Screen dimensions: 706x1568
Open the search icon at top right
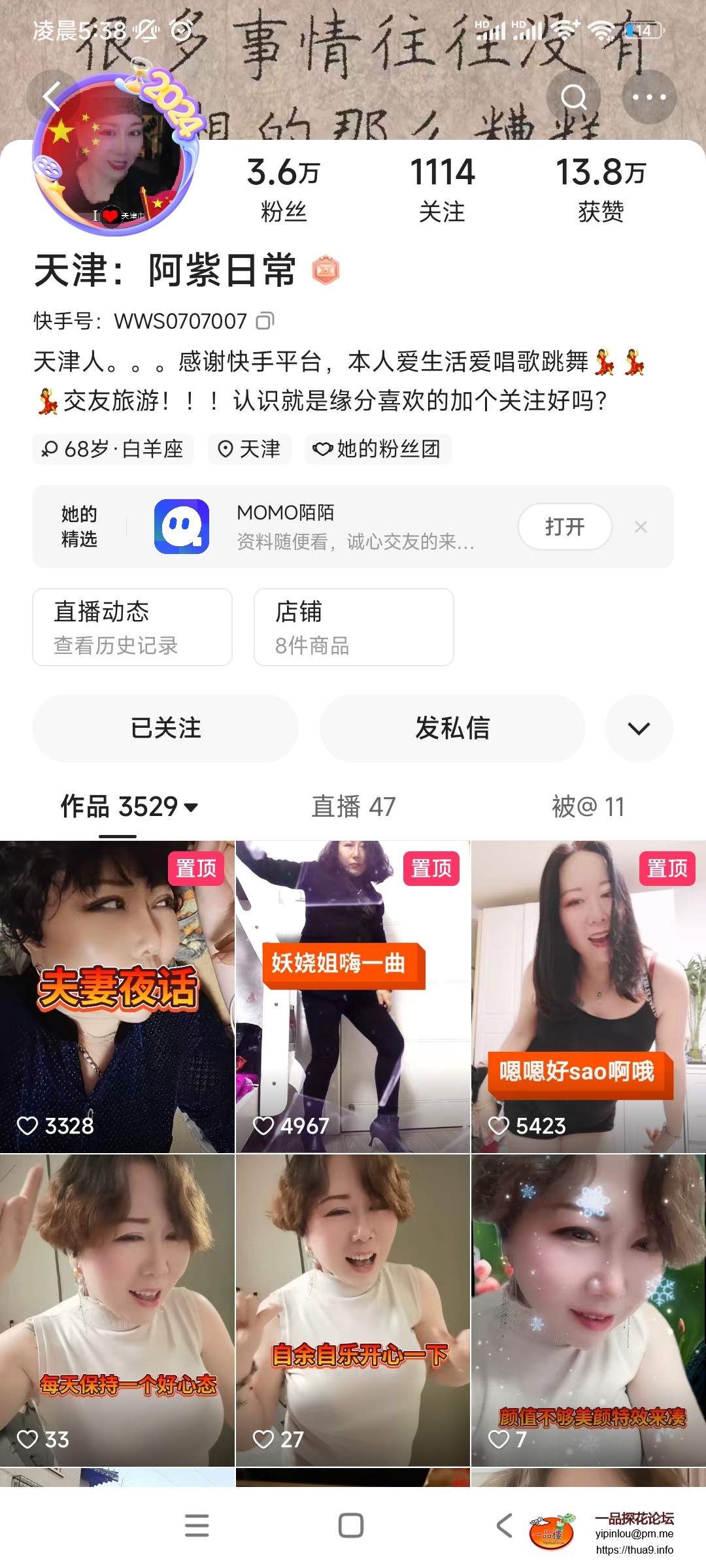tap(574, 97)
